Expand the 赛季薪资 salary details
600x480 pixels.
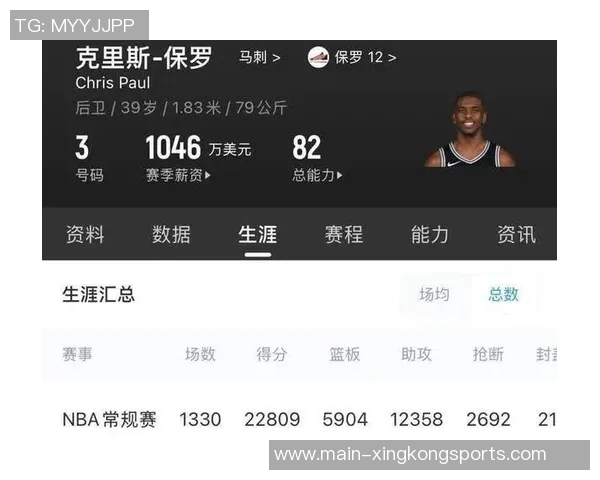[178, 175]
